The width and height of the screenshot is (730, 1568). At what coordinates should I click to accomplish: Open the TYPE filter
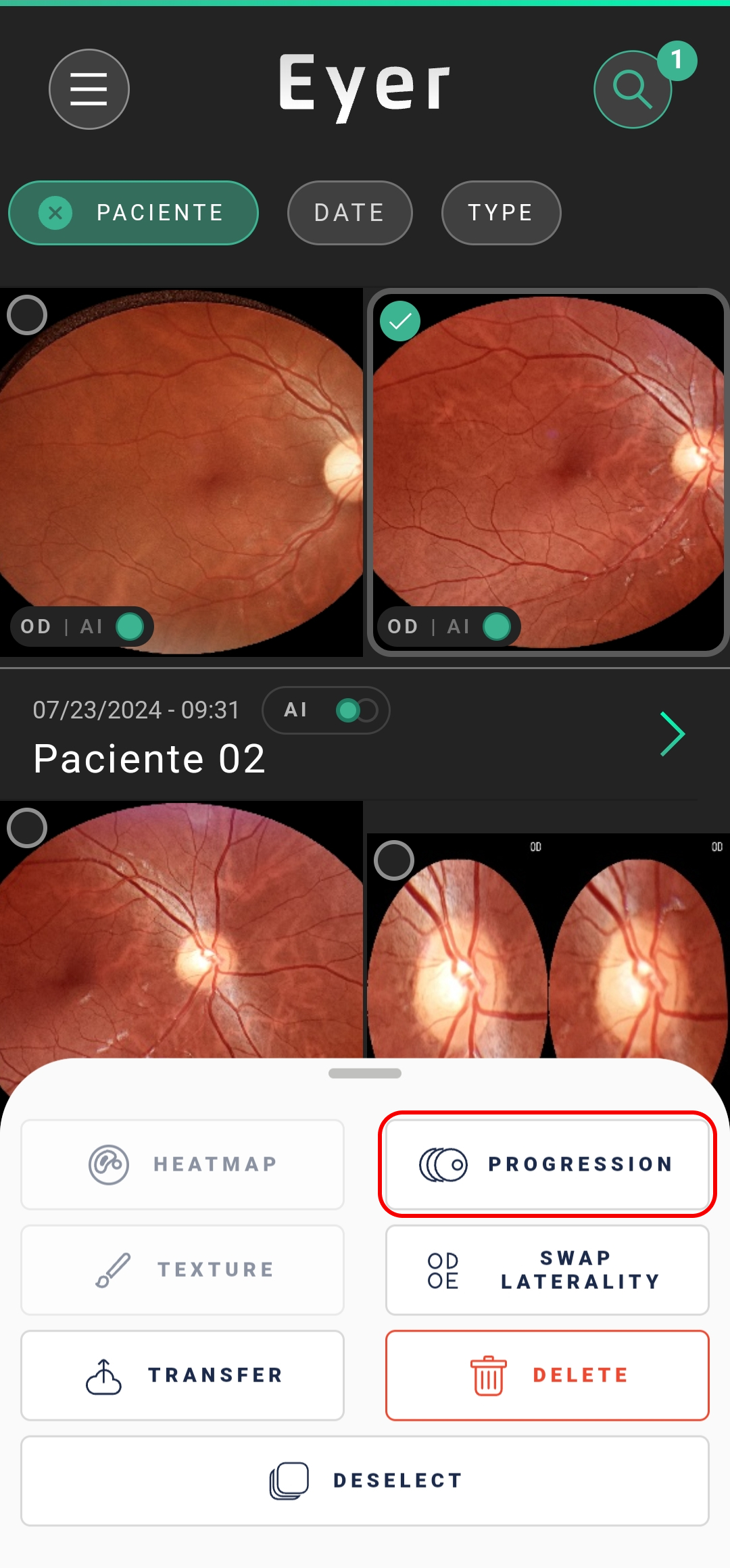(x=501, y=213)
